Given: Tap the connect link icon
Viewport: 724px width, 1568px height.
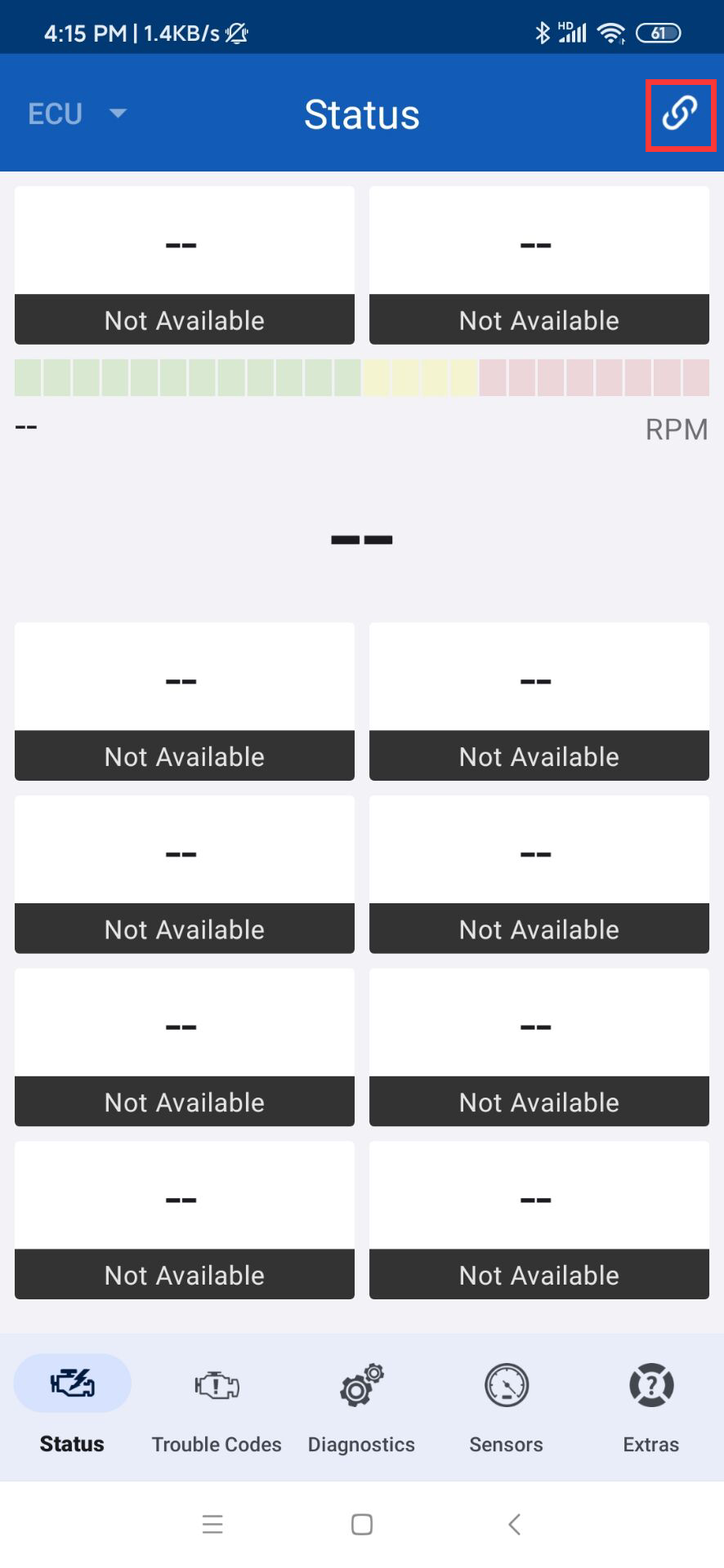Looking at the screenshot, I should coord(680,114).
